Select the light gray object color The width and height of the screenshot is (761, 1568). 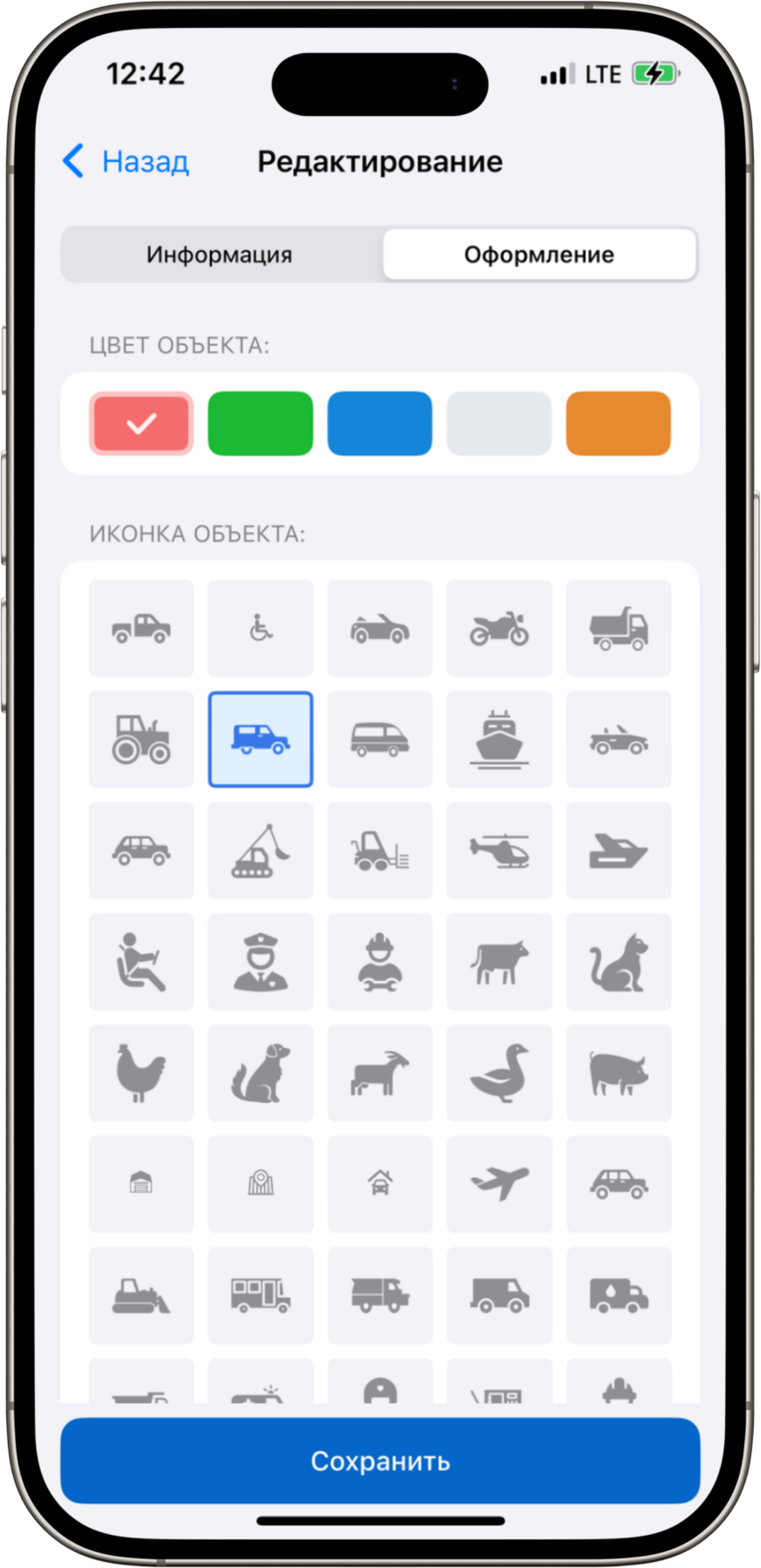coord(499,423)
